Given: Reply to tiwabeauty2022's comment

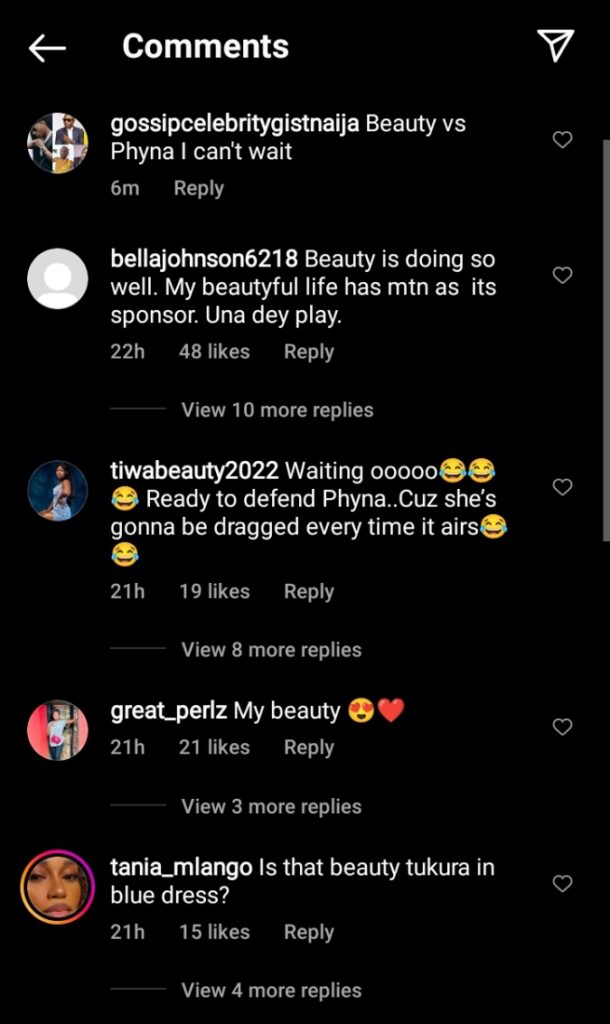Looking at the screenshot, I should [x=308, y=591].
